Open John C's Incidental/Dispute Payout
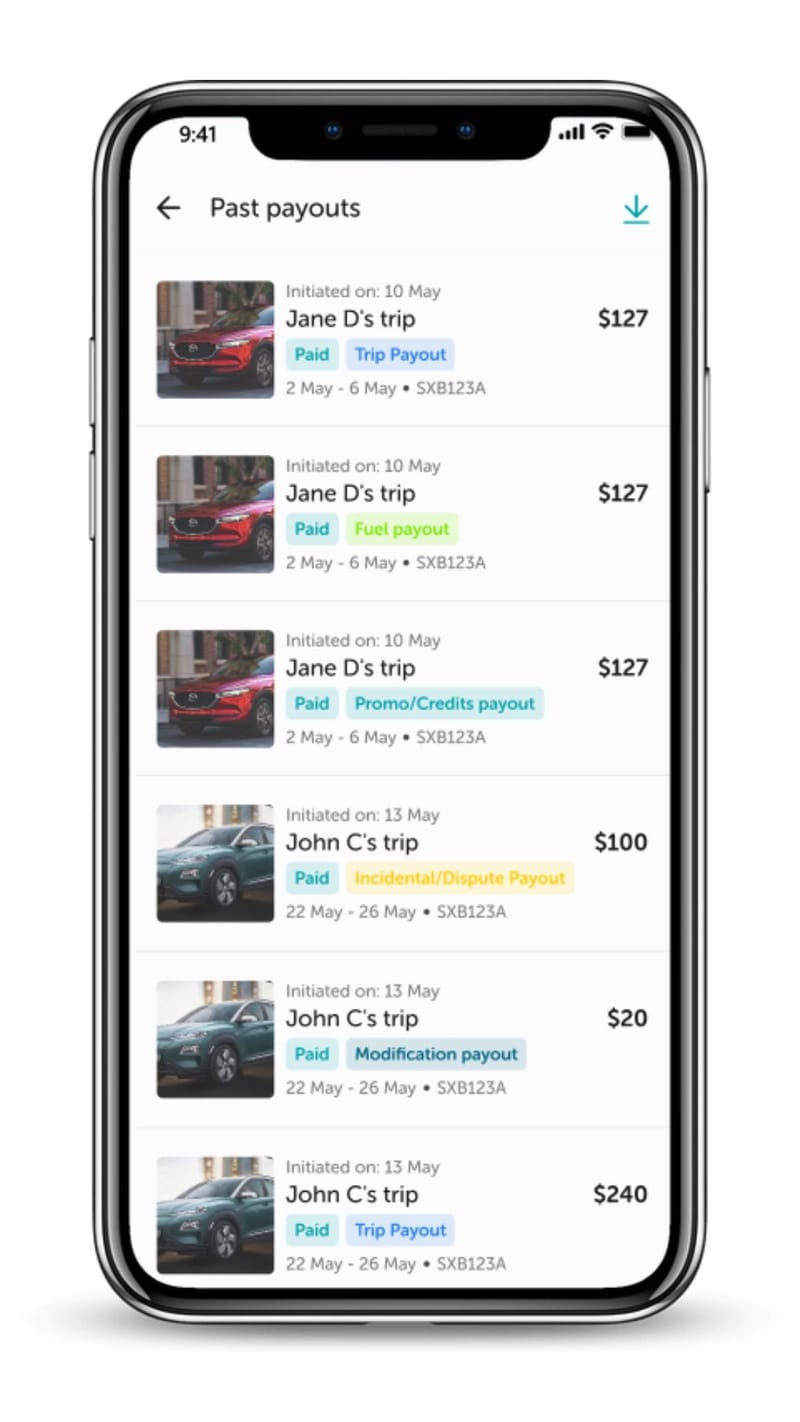Image resolution: width=800 pixels, height=1422 pixels. click(x=402, y=864)
